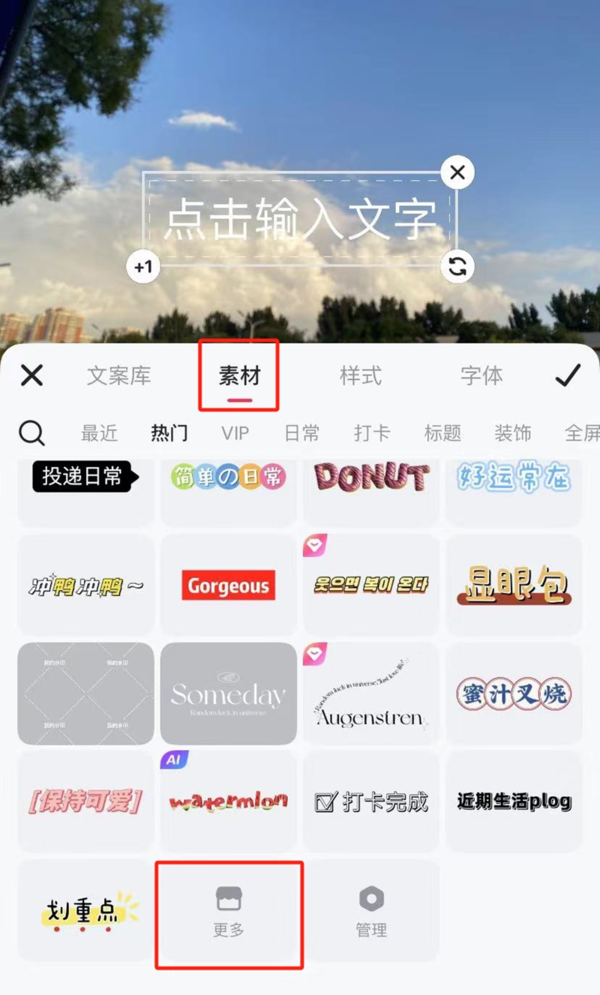Open 更多 for more materials

coord(229,912)
